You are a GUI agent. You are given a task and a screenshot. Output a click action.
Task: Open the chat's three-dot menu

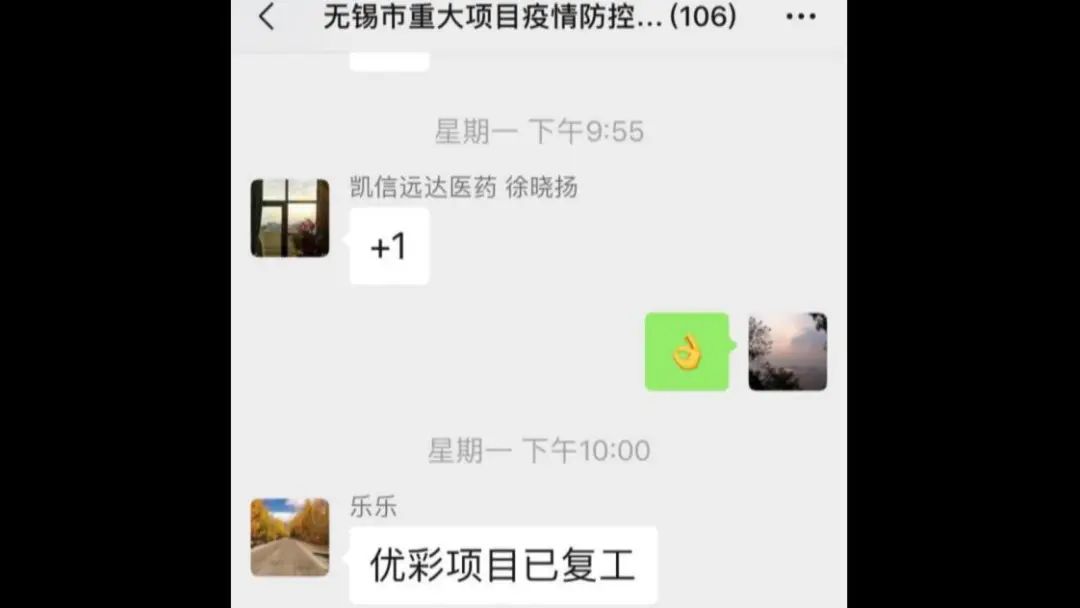pos(800,17)
